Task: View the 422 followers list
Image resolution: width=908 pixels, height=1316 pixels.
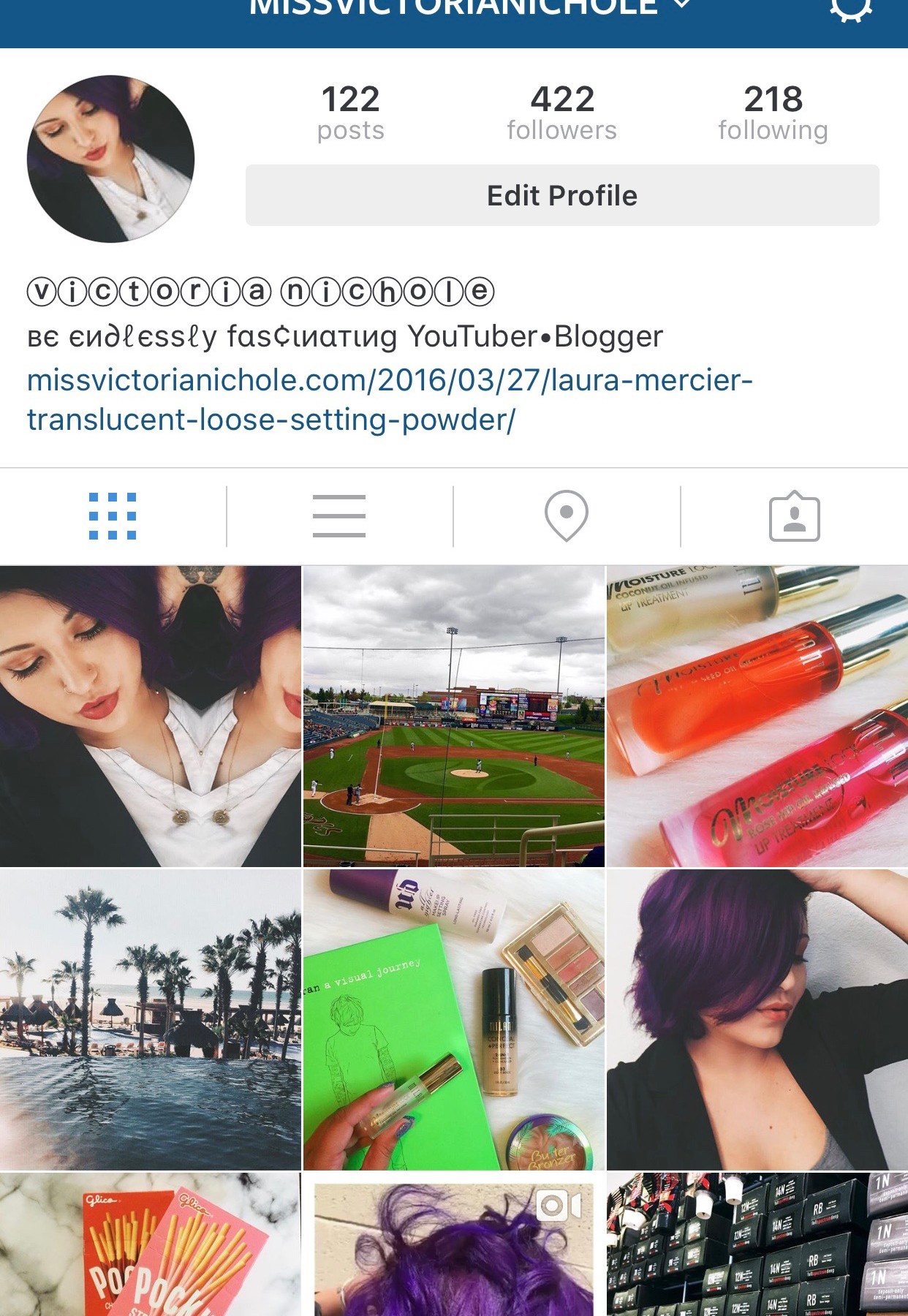Action: pos(561,113)
